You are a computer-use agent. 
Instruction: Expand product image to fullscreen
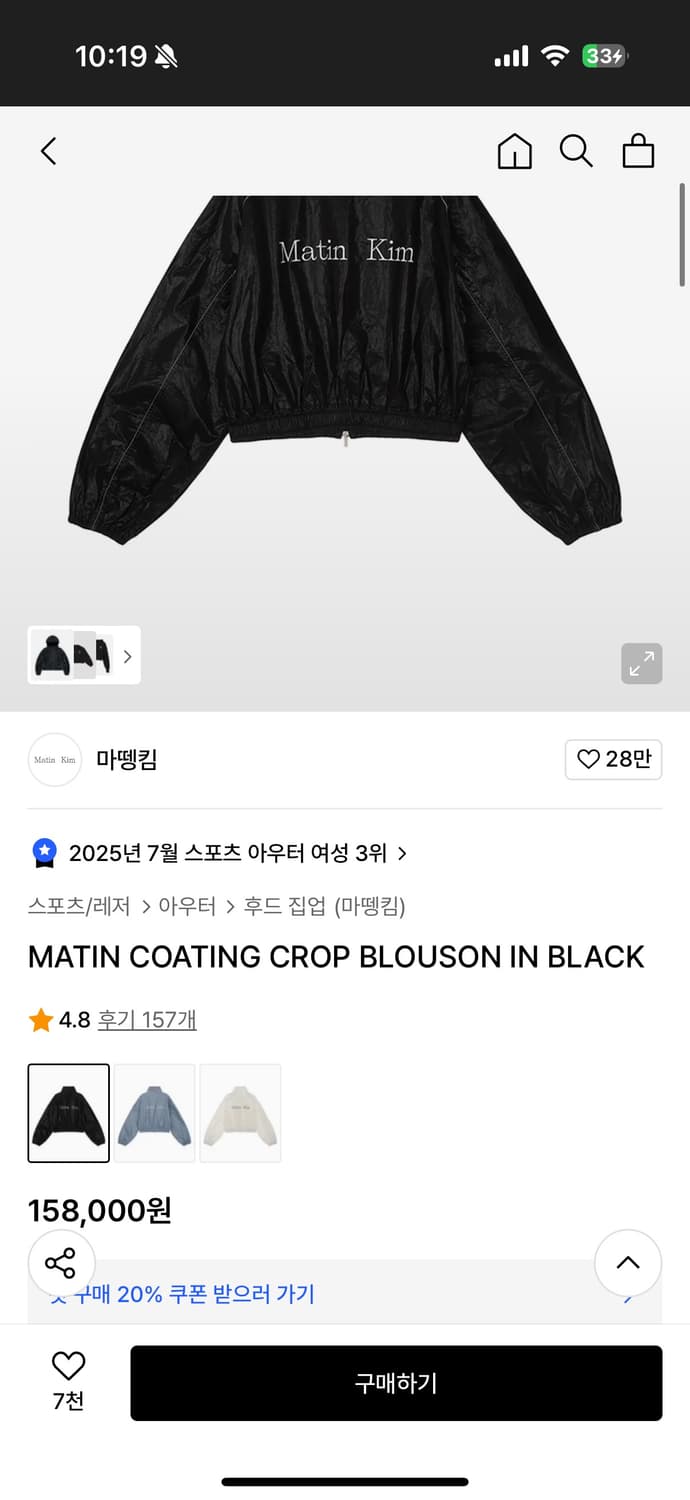pos(641,663)
